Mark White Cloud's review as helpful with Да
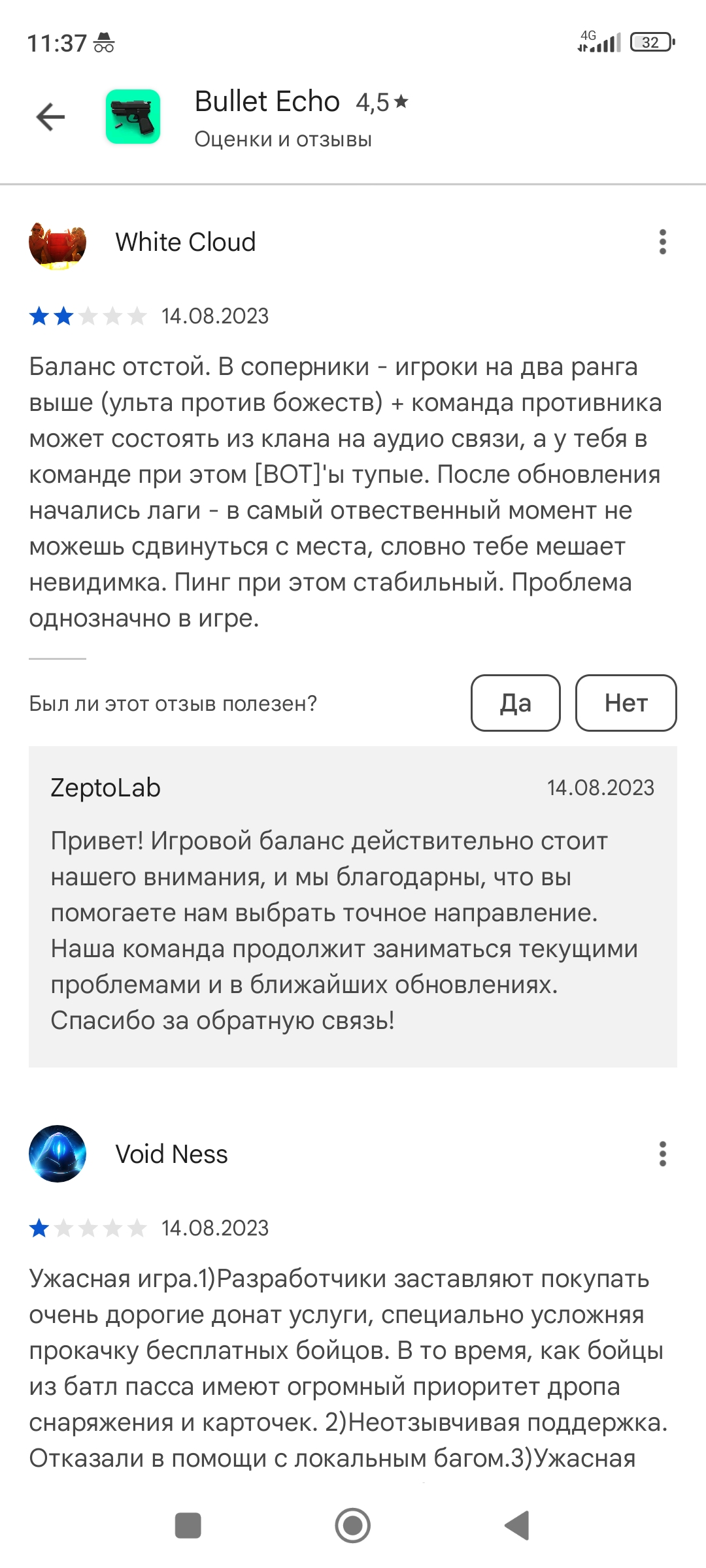The width and height of the screenshot is (706, 1568). pyautogui.click(x=516, y=703)
